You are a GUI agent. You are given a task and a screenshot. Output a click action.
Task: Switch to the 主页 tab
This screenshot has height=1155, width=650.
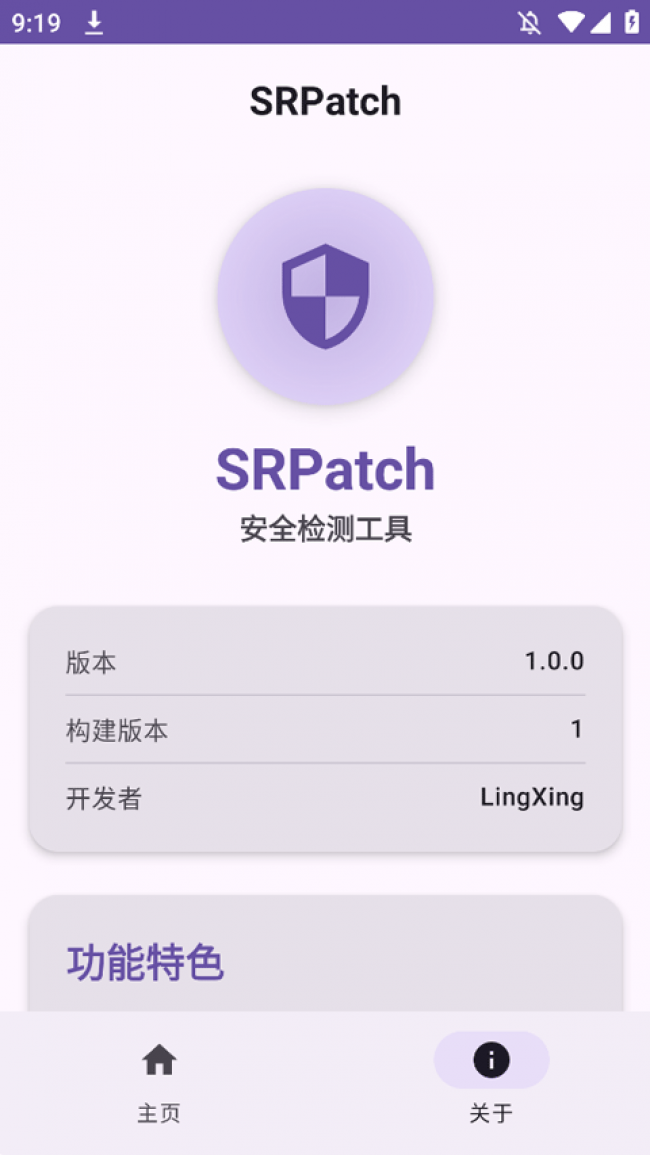159,1080
